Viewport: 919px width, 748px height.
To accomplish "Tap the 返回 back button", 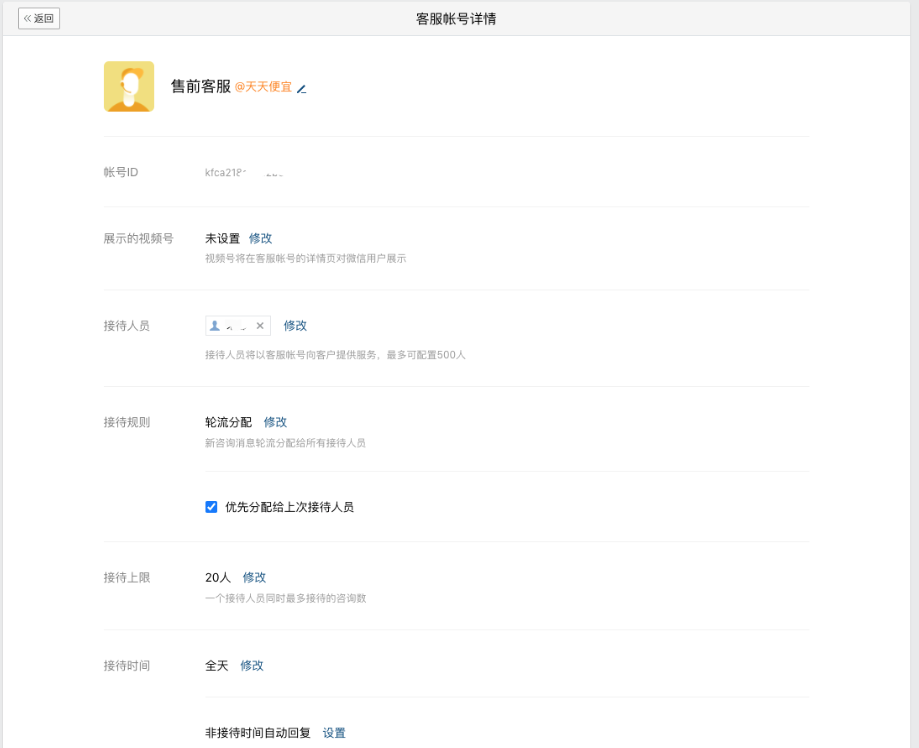I will 39,18.
